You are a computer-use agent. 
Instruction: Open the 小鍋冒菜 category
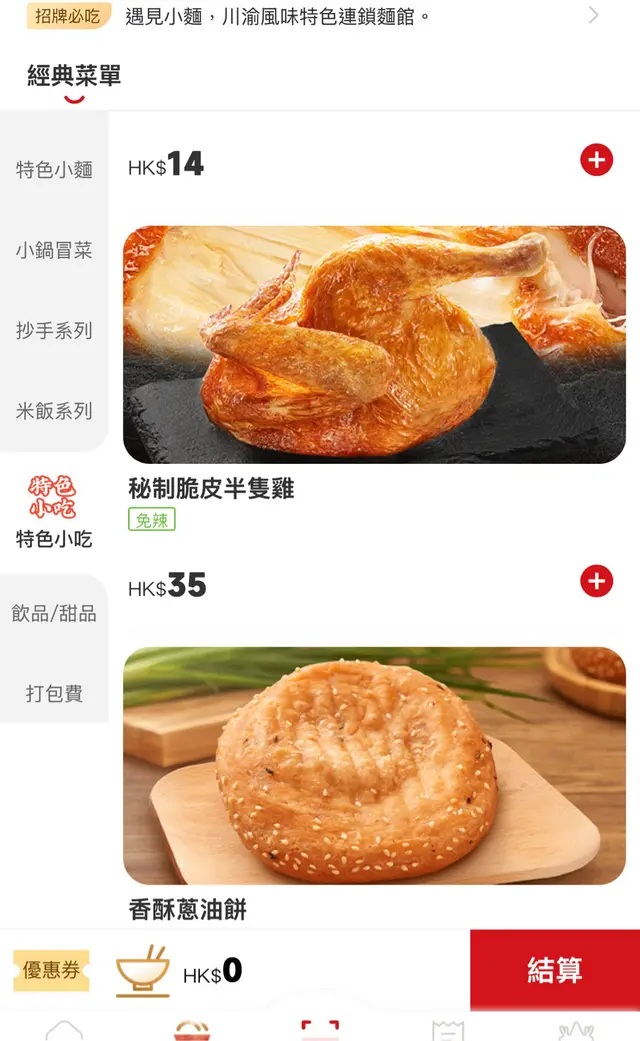pos(54,251)
